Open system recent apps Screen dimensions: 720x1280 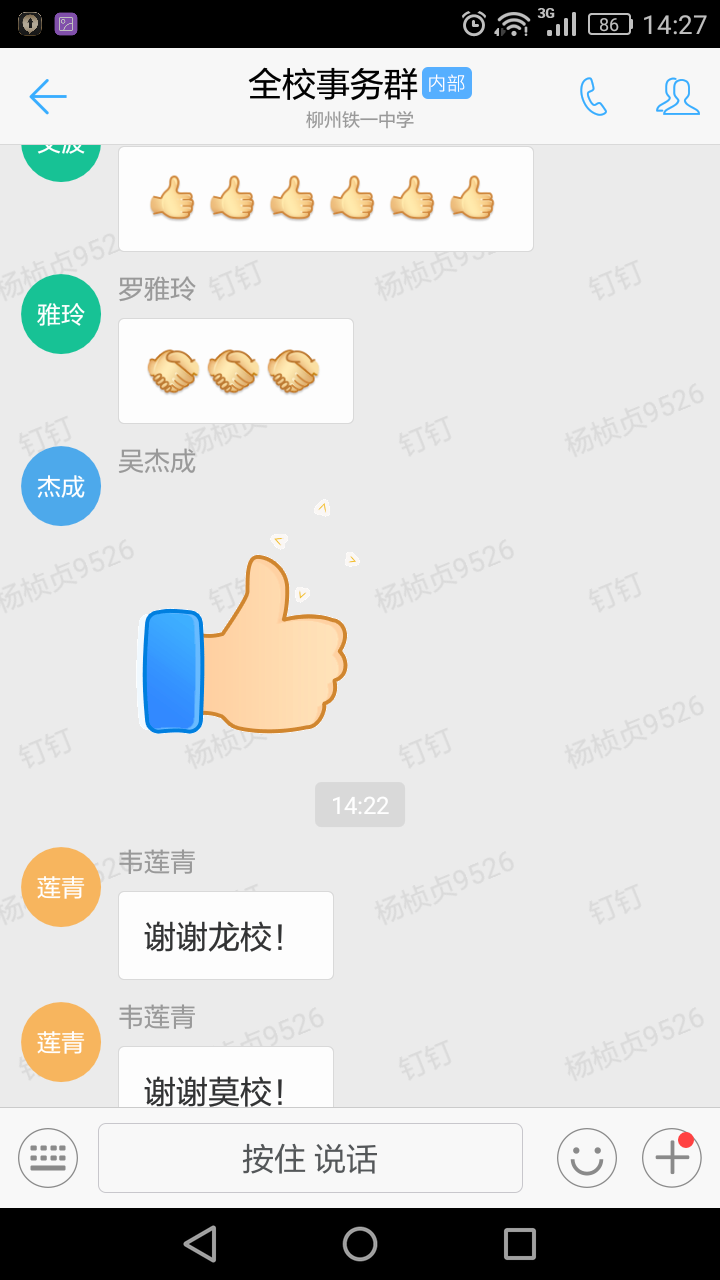click(x=520, y=1244)
